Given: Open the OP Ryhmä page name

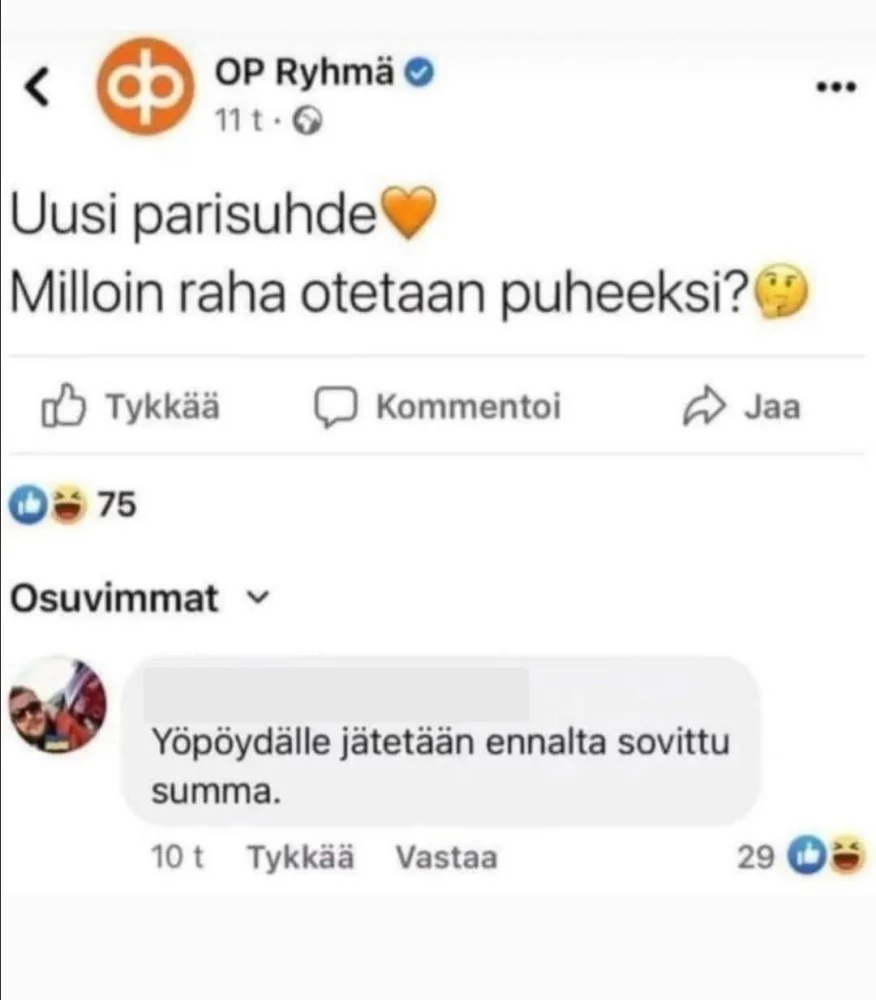Looking at the screenshot, I should (x=305, y=73).
